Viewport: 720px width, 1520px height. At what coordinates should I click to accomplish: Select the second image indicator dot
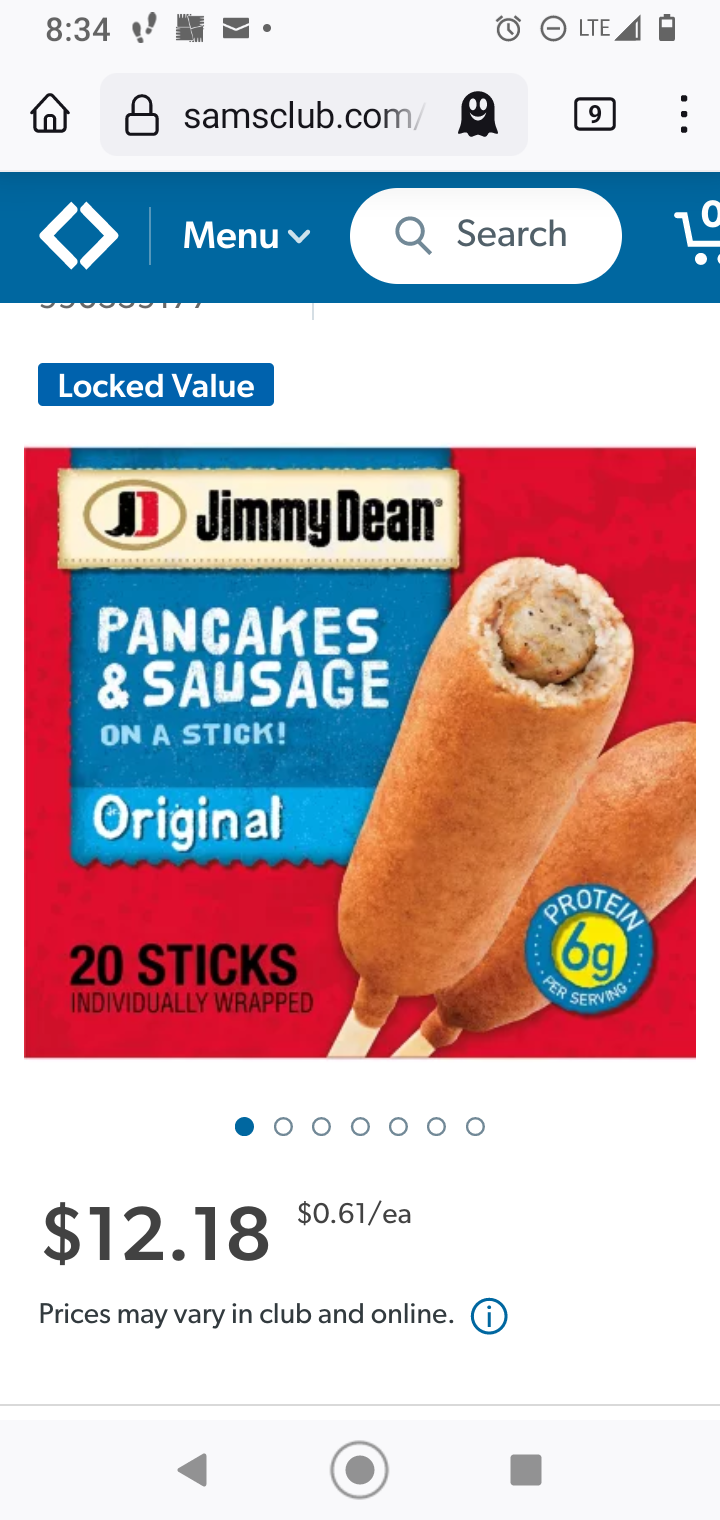point(283,1127)
